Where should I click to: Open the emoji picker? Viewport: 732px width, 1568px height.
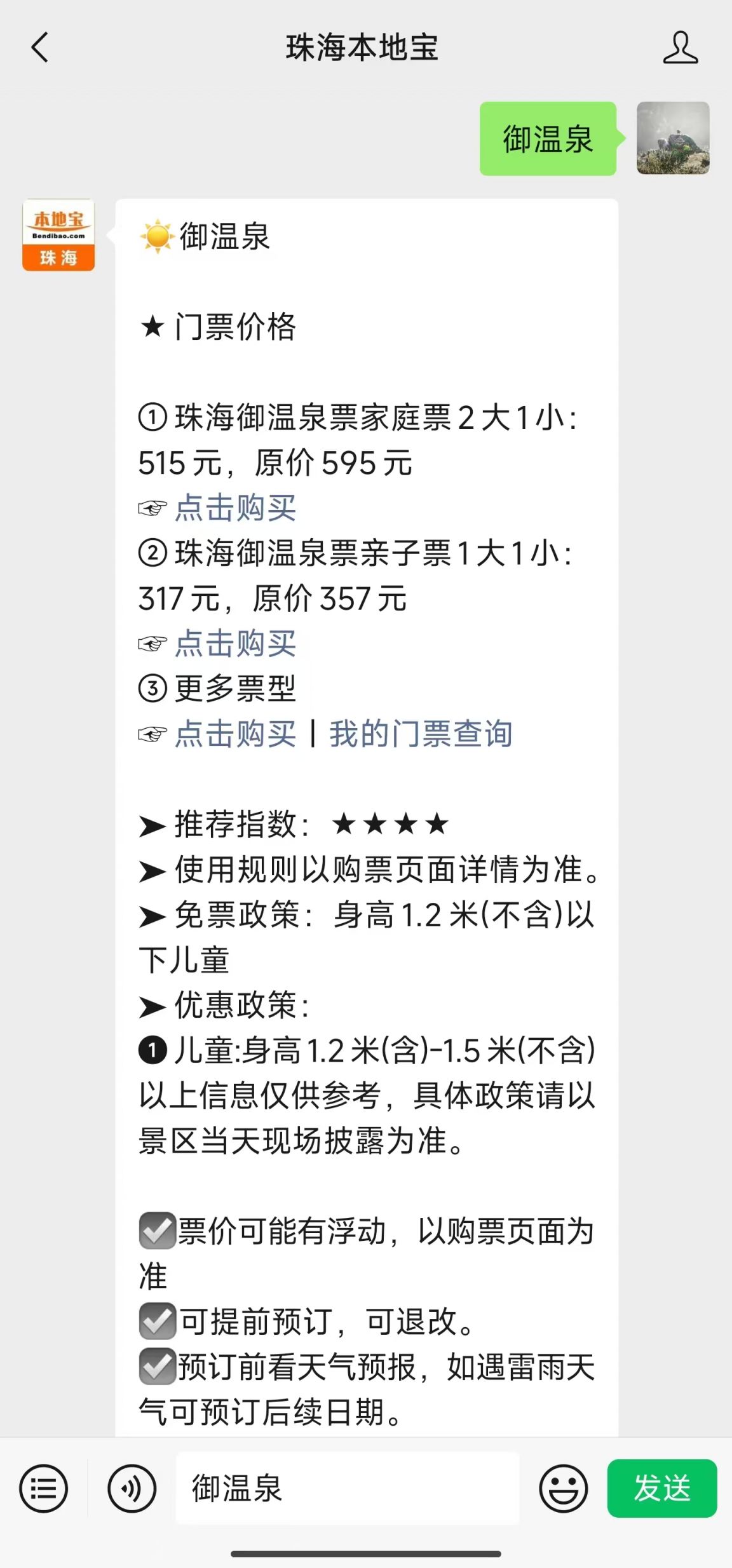(x=563, y=1488)
